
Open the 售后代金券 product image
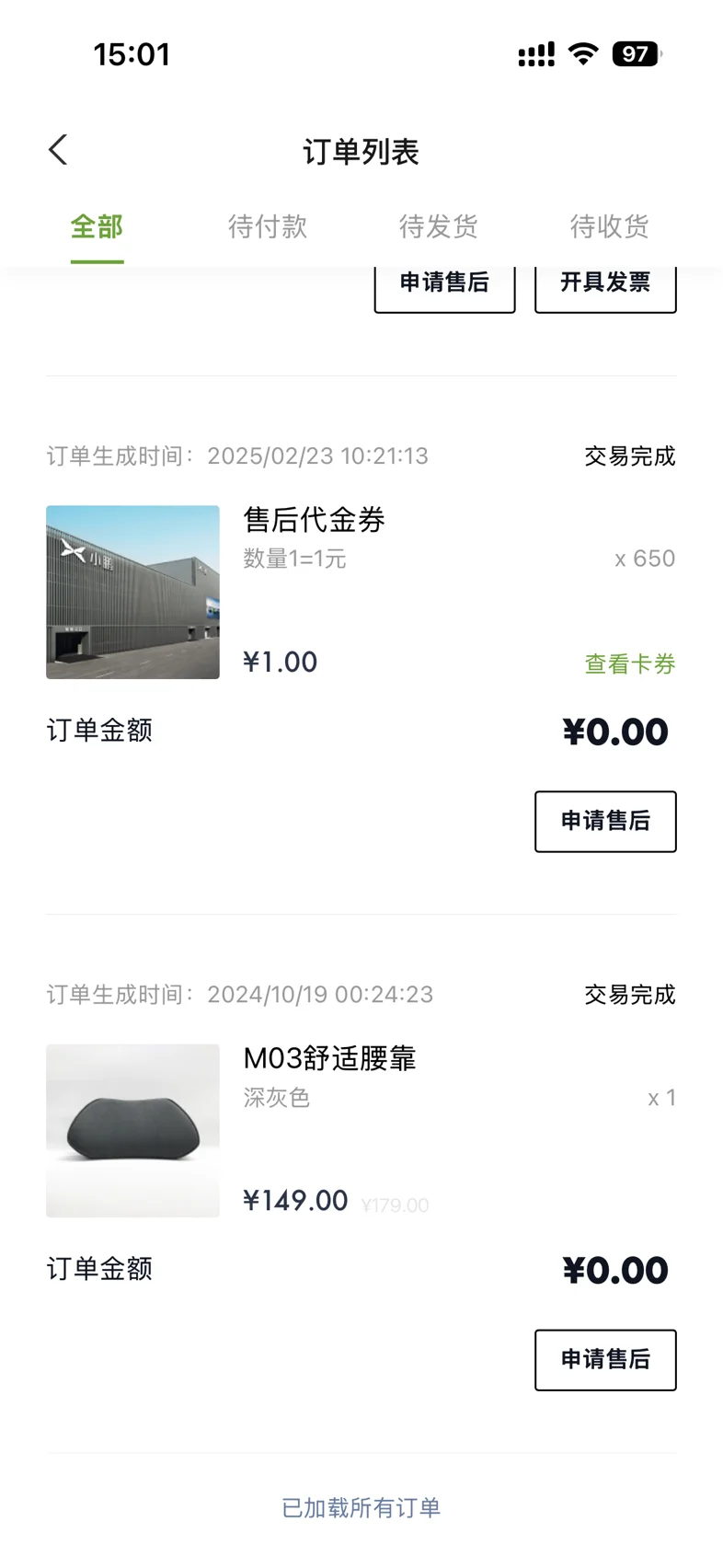(132, 592)
